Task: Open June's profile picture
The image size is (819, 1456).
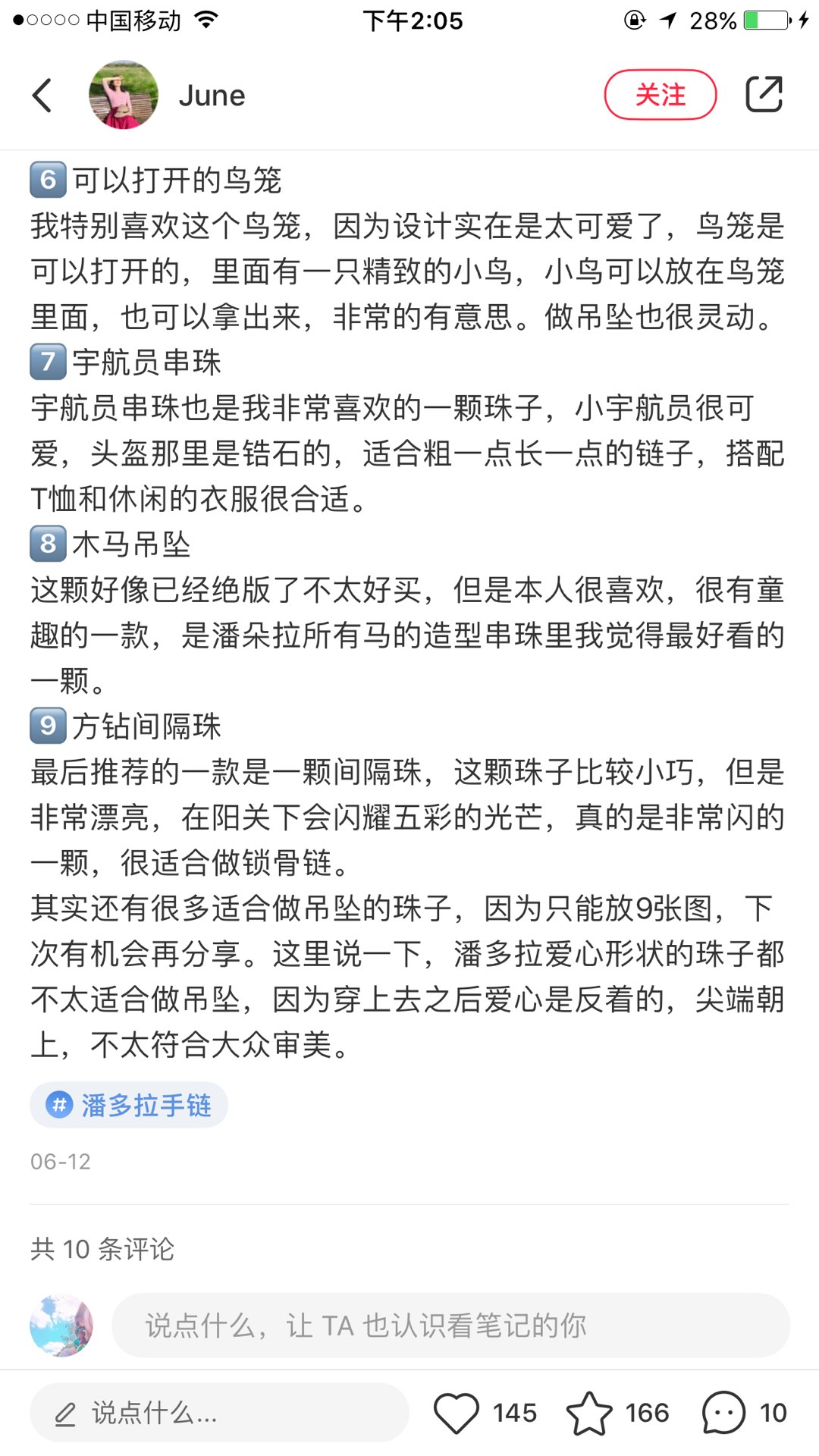Action: tap(123, 95)
